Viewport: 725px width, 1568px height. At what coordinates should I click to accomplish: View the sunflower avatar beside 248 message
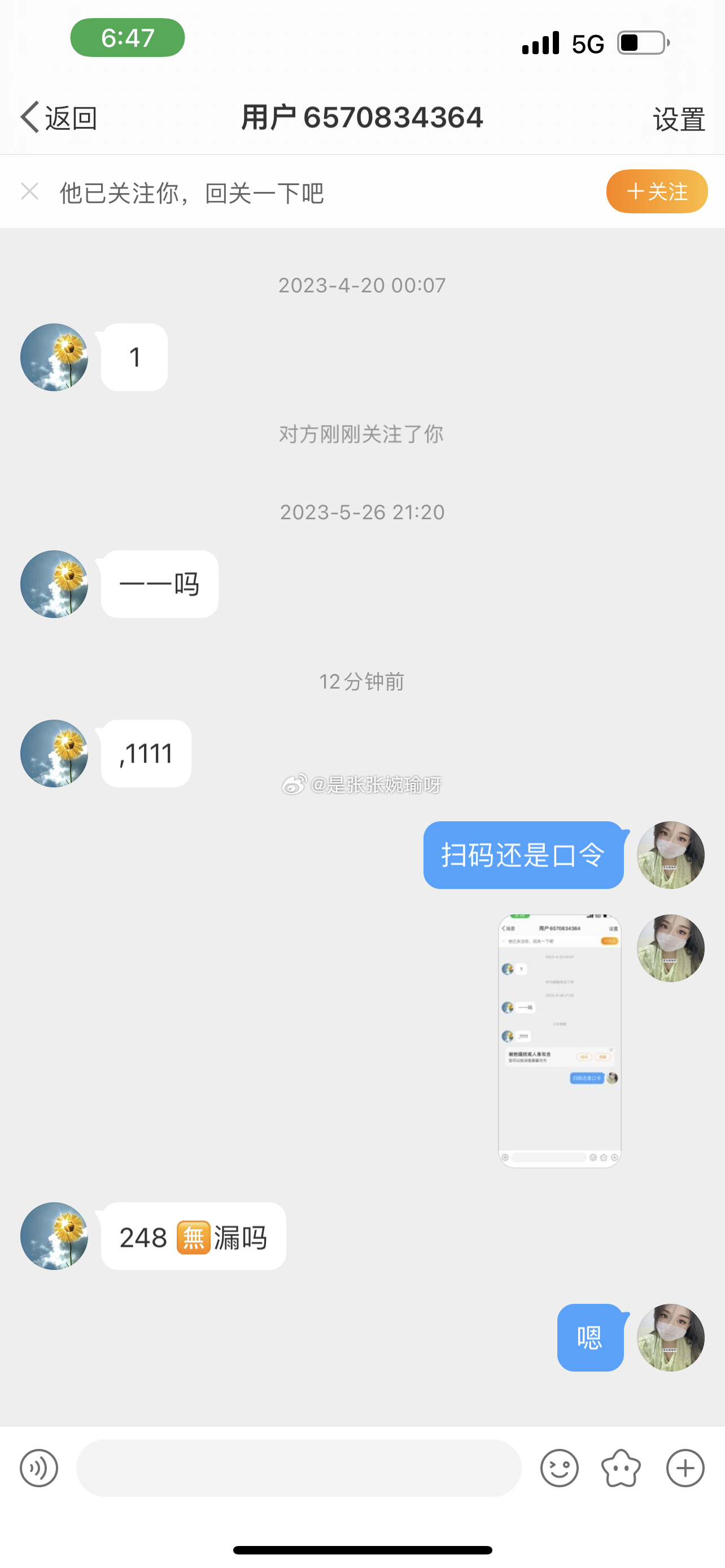(54, 1236)
